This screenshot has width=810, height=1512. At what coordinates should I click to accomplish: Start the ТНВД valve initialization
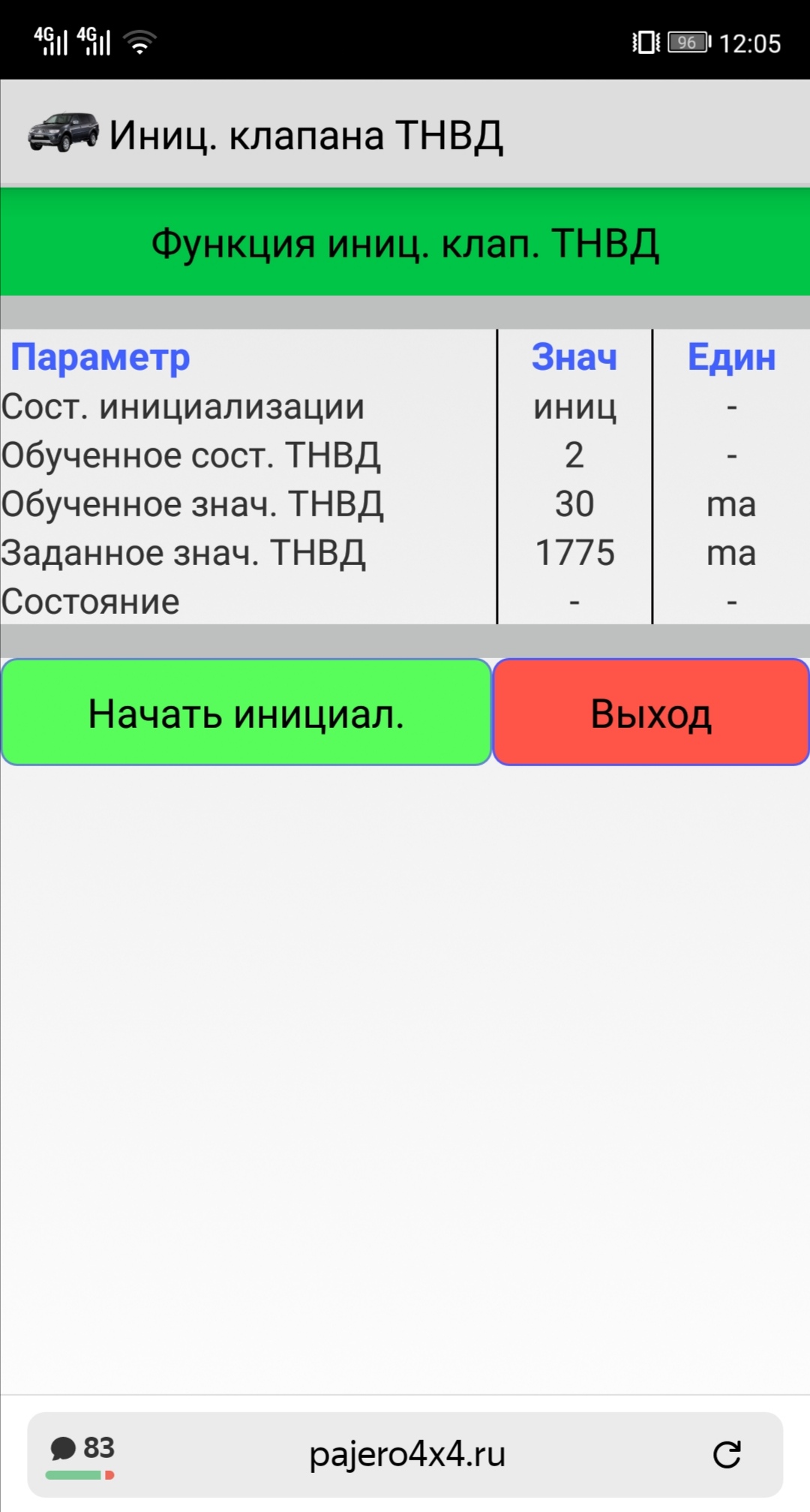pyautogui.click(x=246, y=713)
